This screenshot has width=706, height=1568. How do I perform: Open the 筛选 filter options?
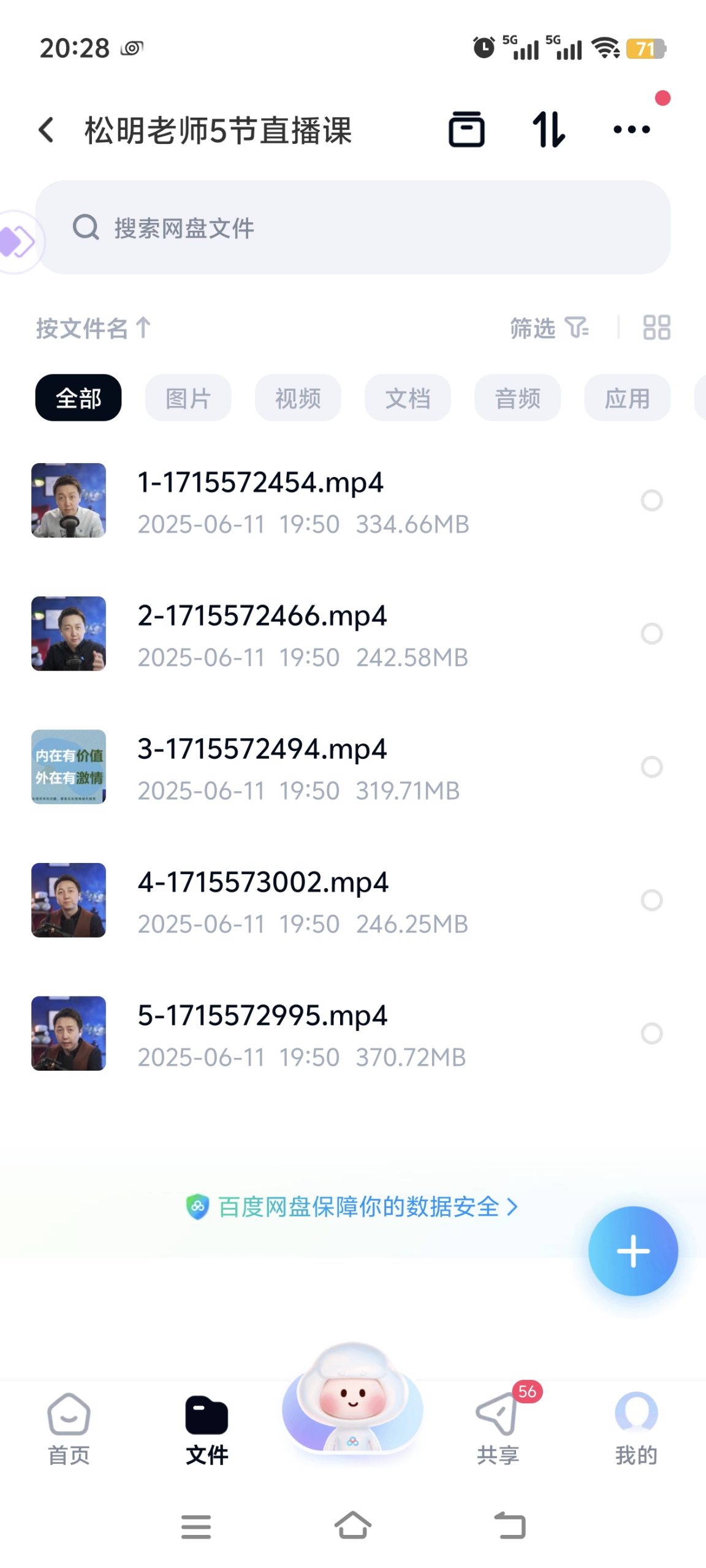click(x=548, y=328)
